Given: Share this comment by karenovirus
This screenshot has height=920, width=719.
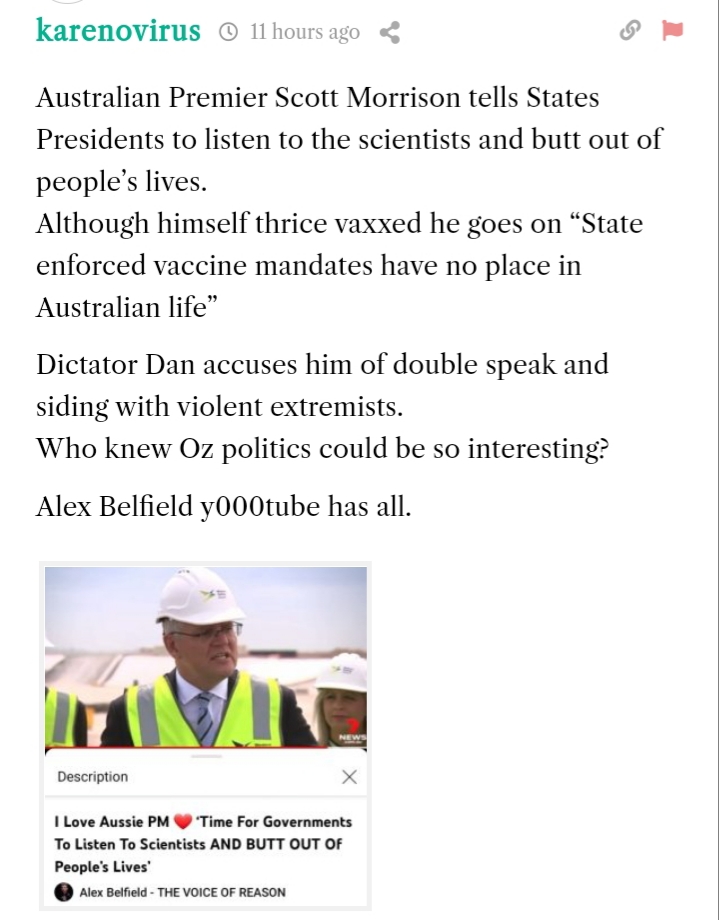Looking at the screenshot, I should tap(390, 33).
